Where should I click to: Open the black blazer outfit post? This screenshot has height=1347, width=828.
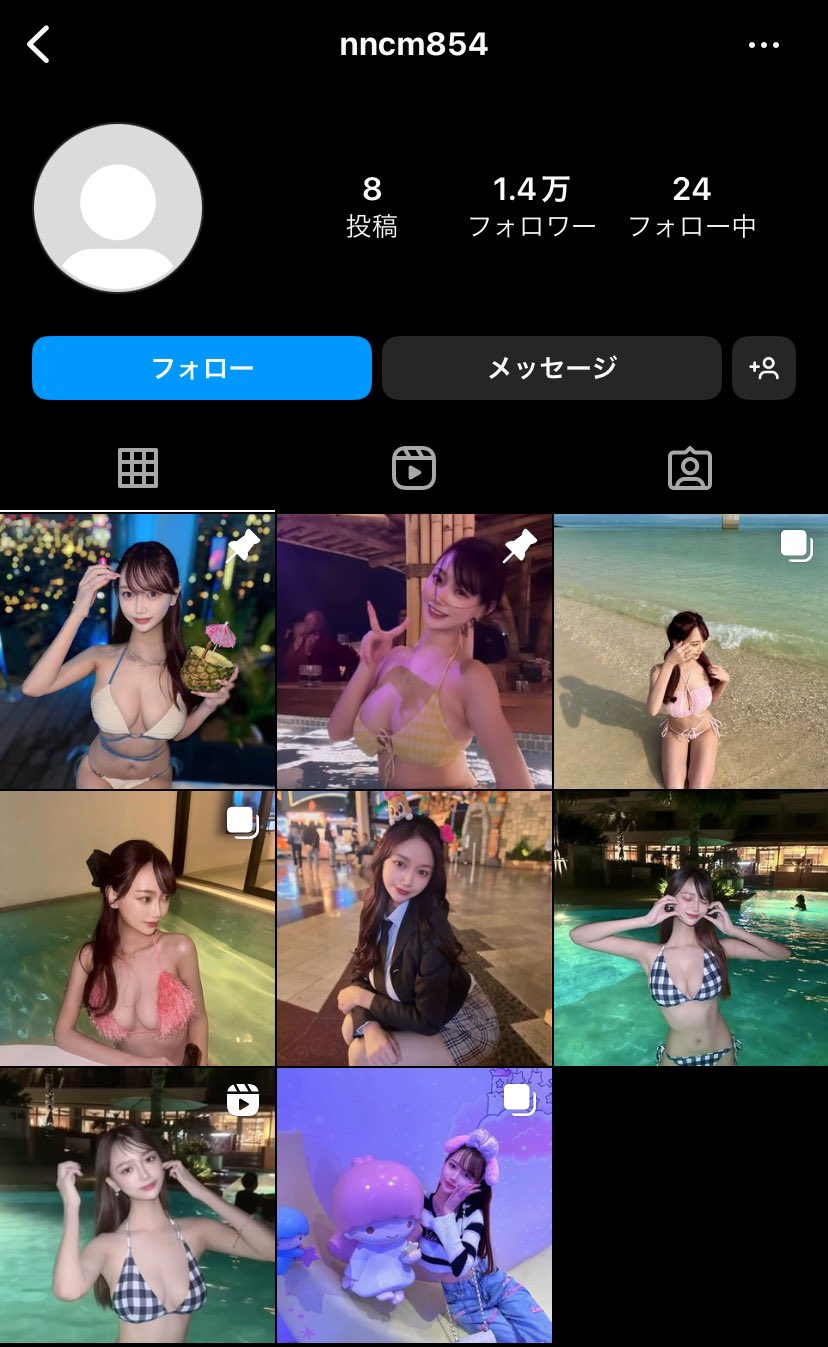click(x=414, y=928)
